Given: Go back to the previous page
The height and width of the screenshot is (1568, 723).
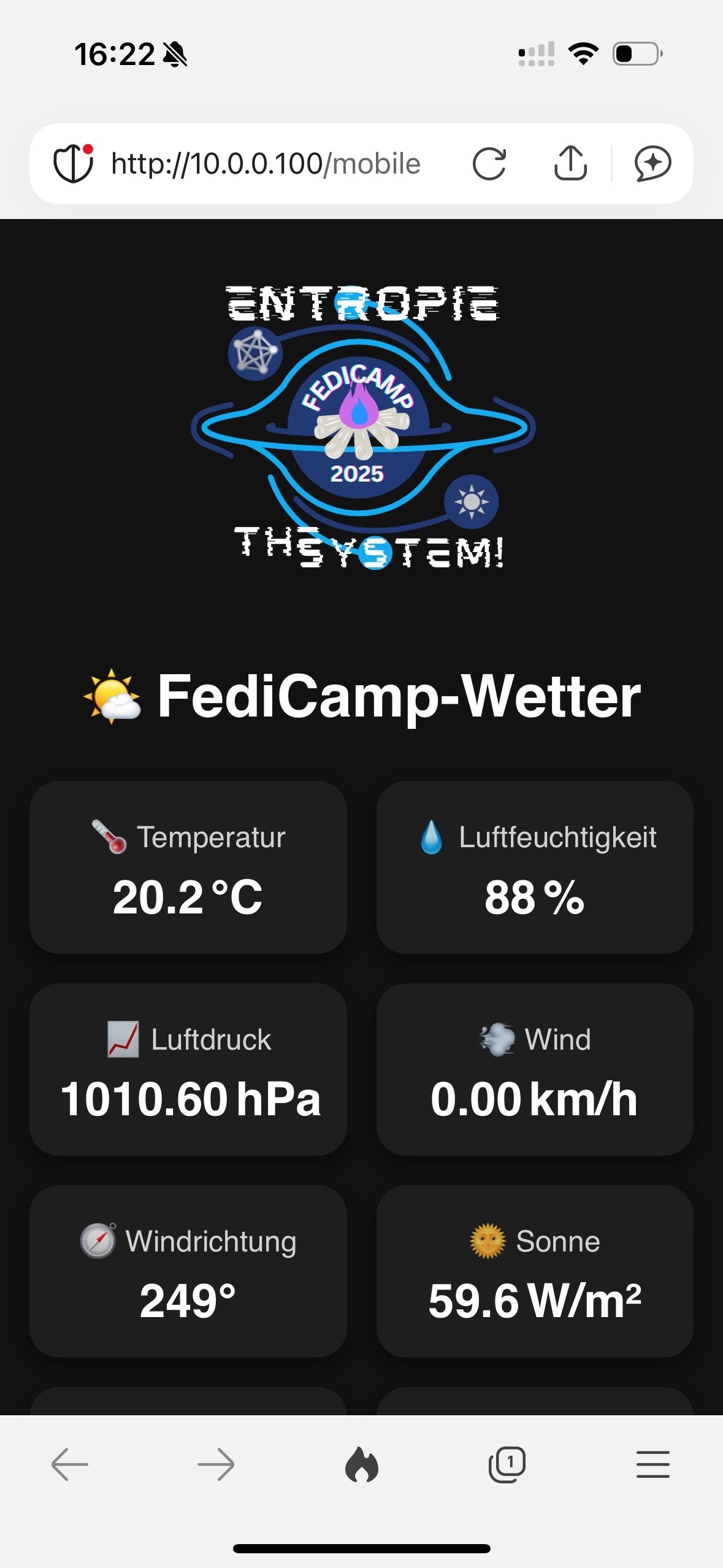Looking at the screenshot, I should click(70, 1465).
